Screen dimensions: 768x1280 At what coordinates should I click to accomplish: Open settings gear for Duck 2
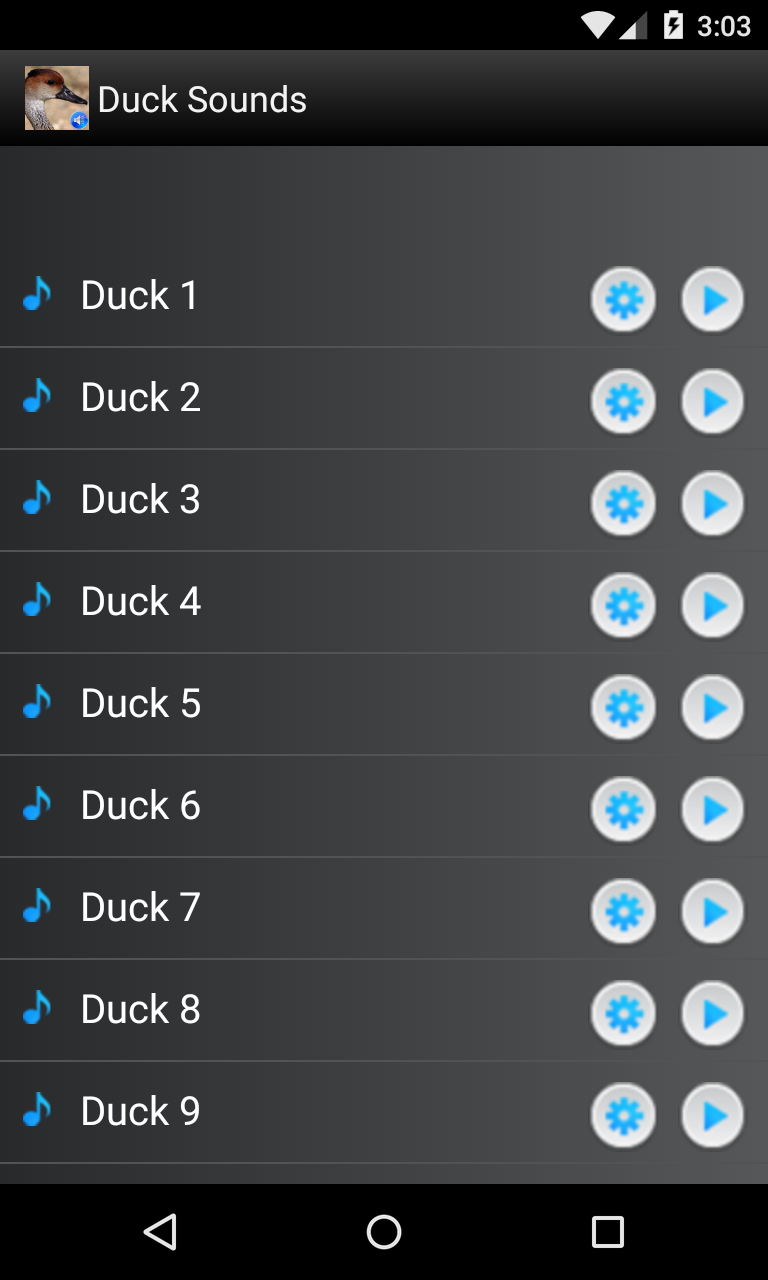pyautogui.click(x=623, y=401)
